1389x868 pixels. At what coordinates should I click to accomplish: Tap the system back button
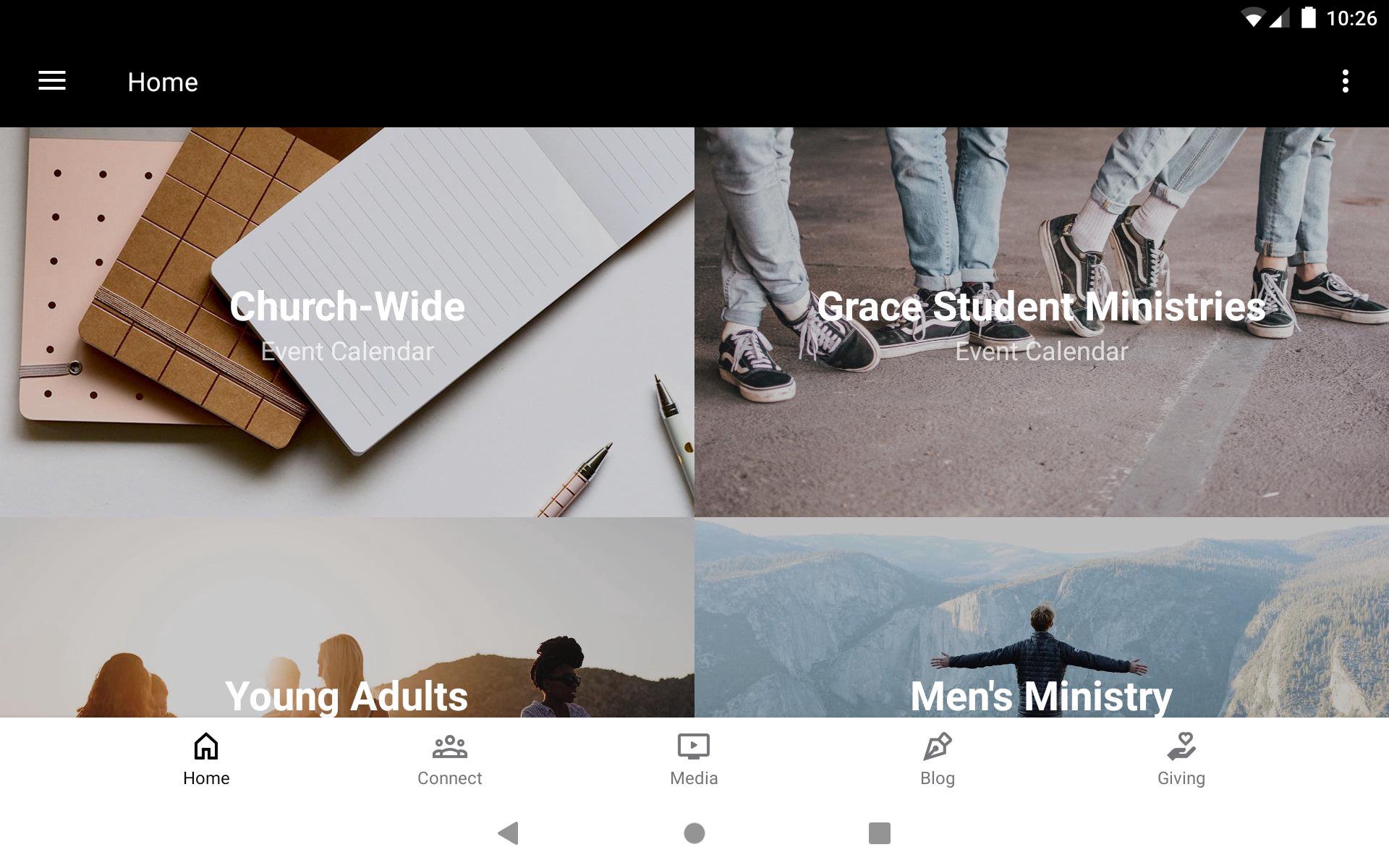pyautogui.click(x=509, y=833)
